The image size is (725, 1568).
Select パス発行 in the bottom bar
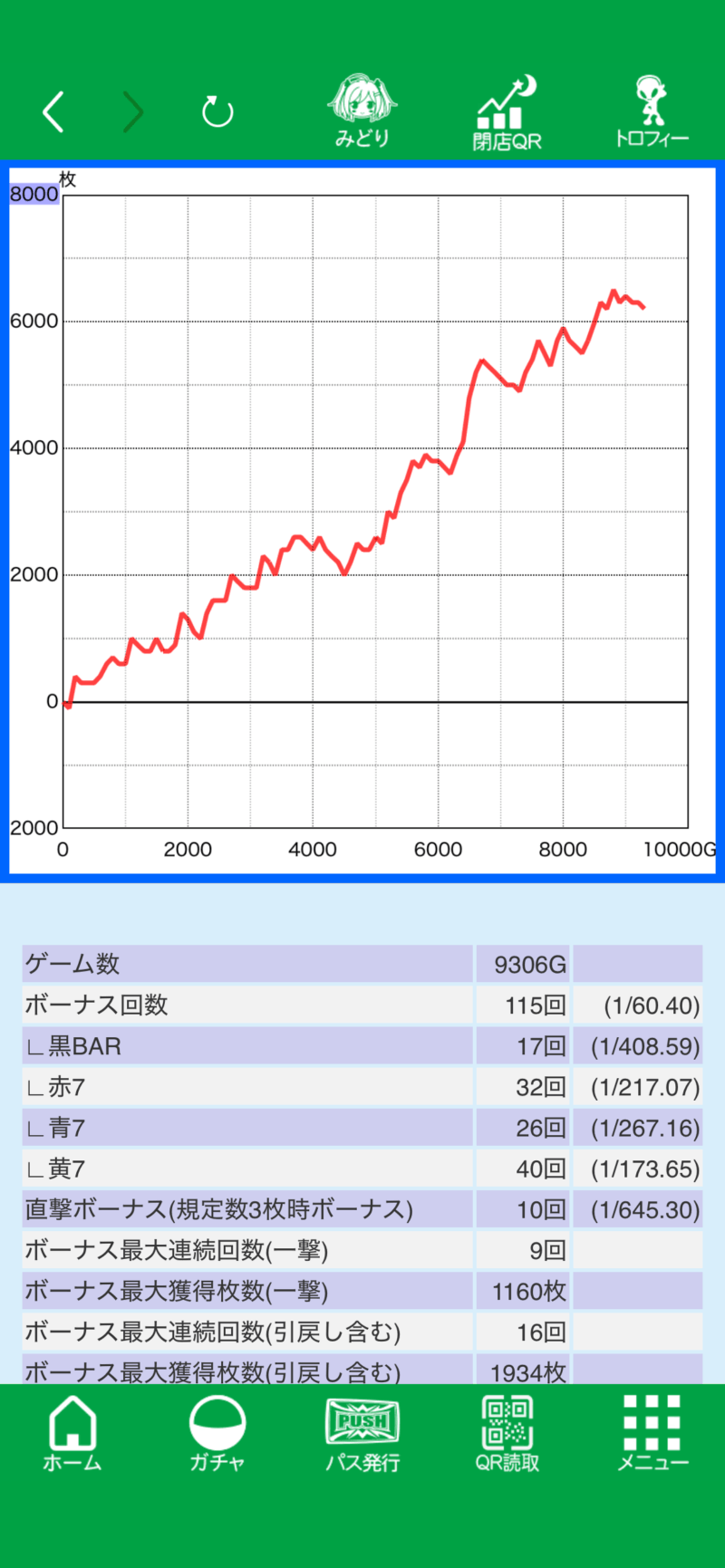(x=362, y=1434)
